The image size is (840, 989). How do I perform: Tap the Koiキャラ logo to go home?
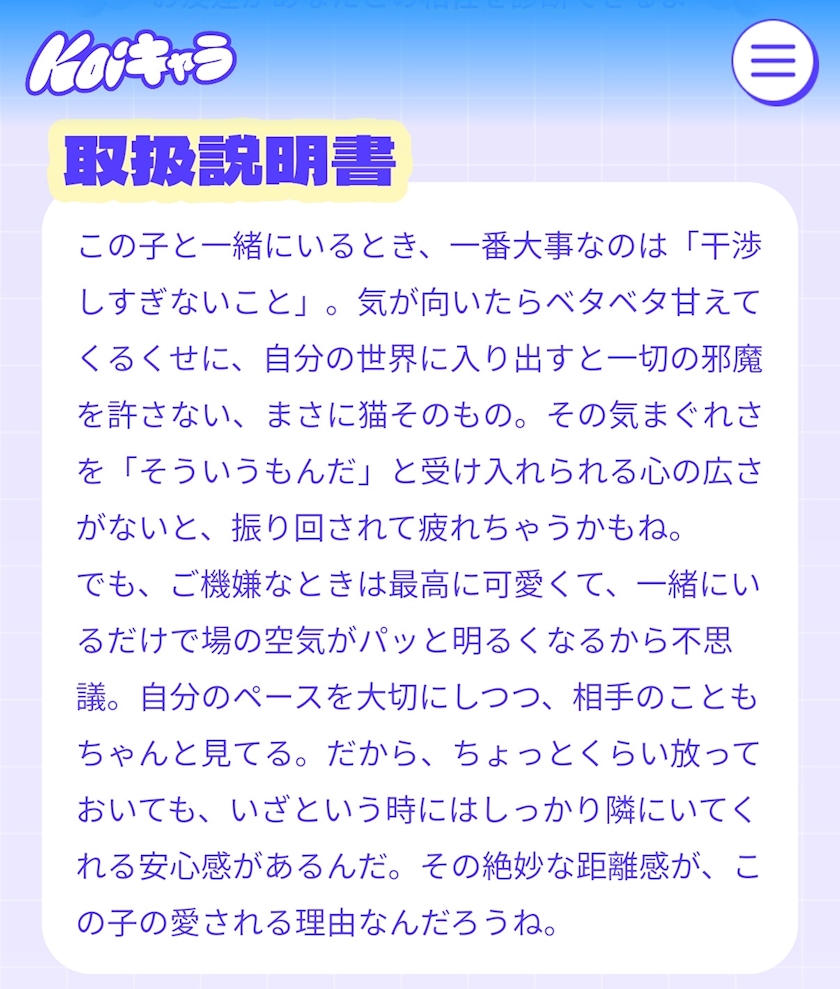pos(131,62)
